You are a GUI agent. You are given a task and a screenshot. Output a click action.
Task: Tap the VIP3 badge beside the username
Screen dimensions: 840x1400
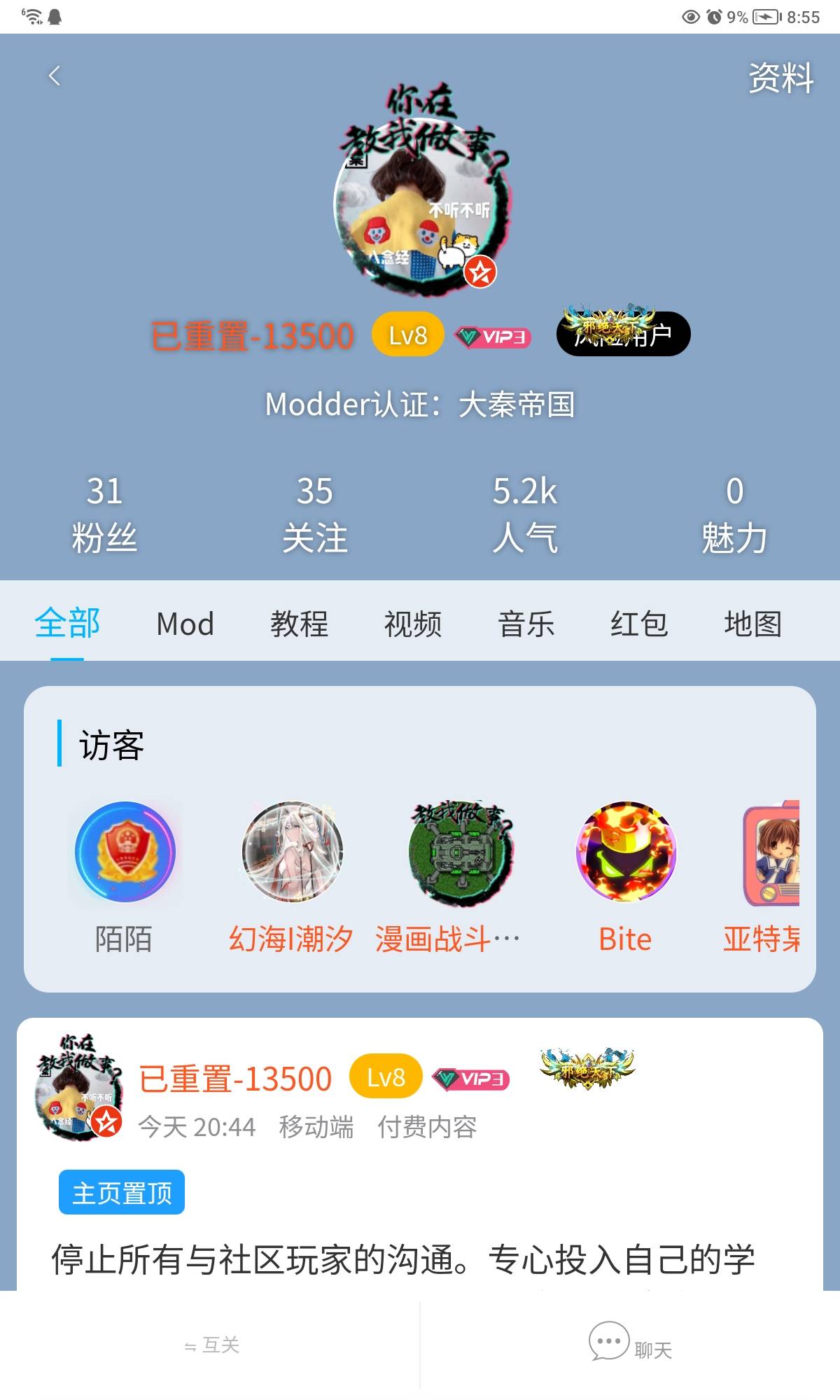pyautogui.click(x=493, y=337)
